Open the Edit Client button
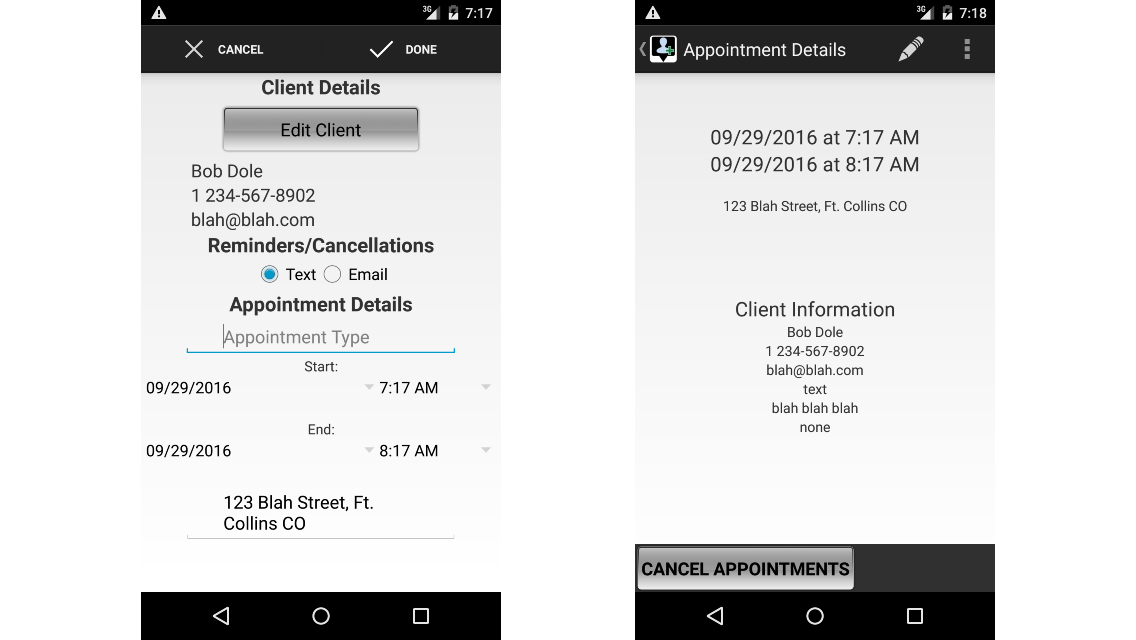1136x640 pixels. tap(321, 130)
